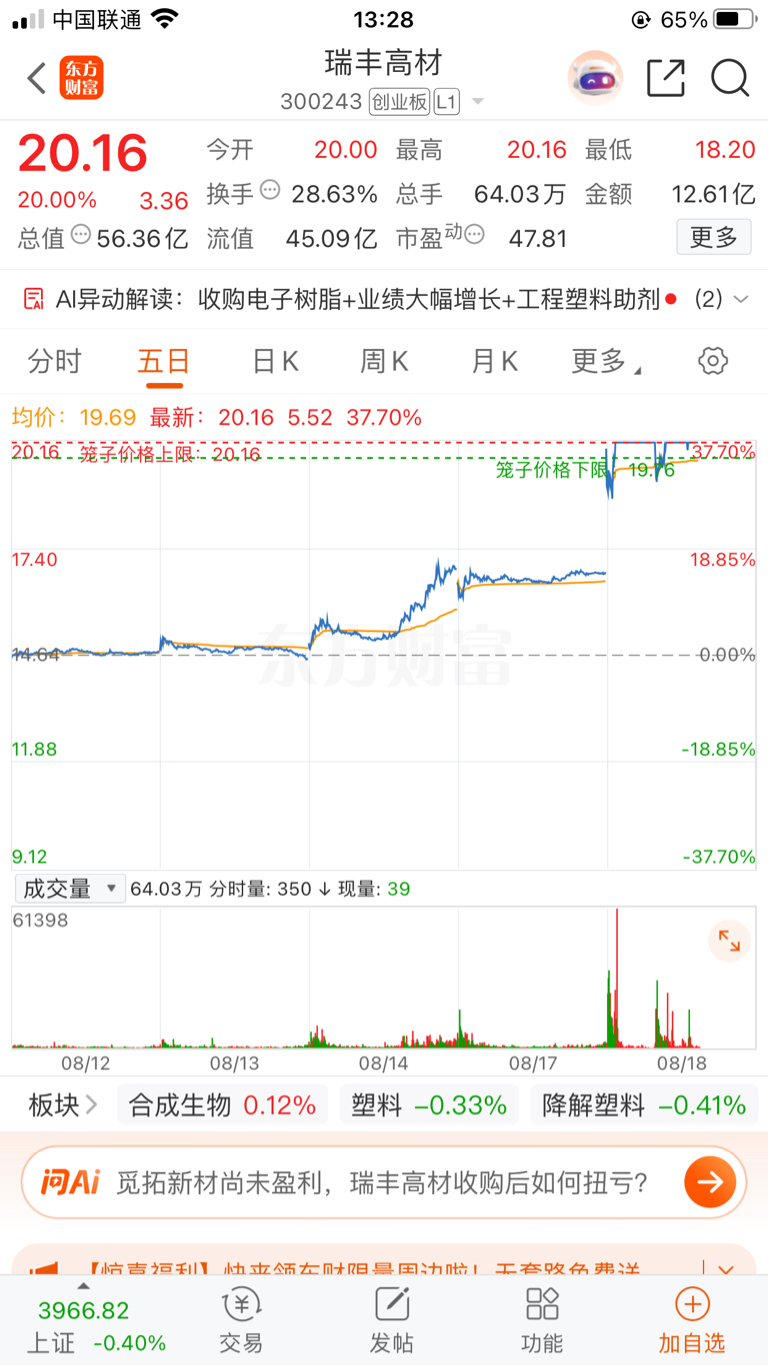This screenshot has height=1366, width=768.
Task: Open chart settings gear icon
Action: point(713,361)
